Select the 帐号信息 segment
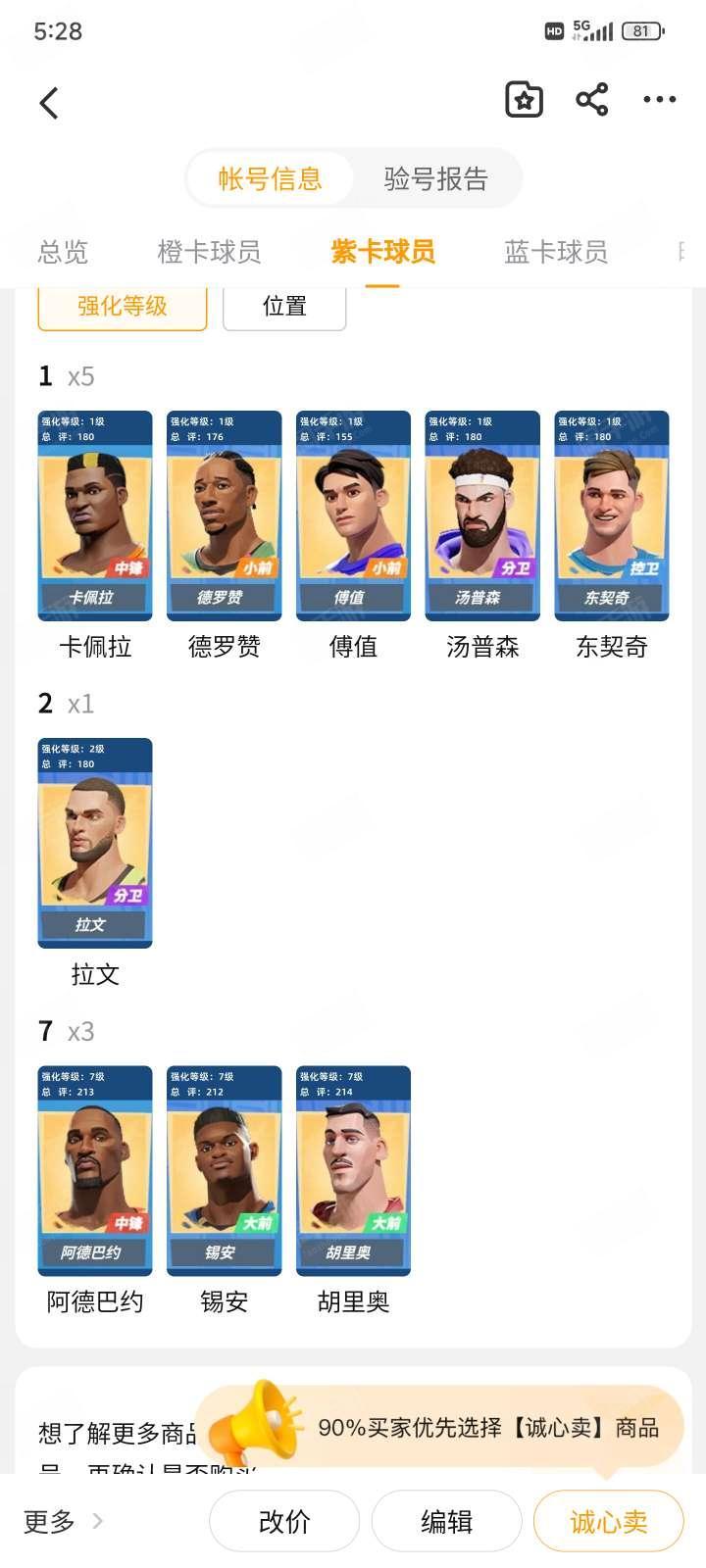The height and width of the screenshot is (1568, 706). [x=270, y=179]
